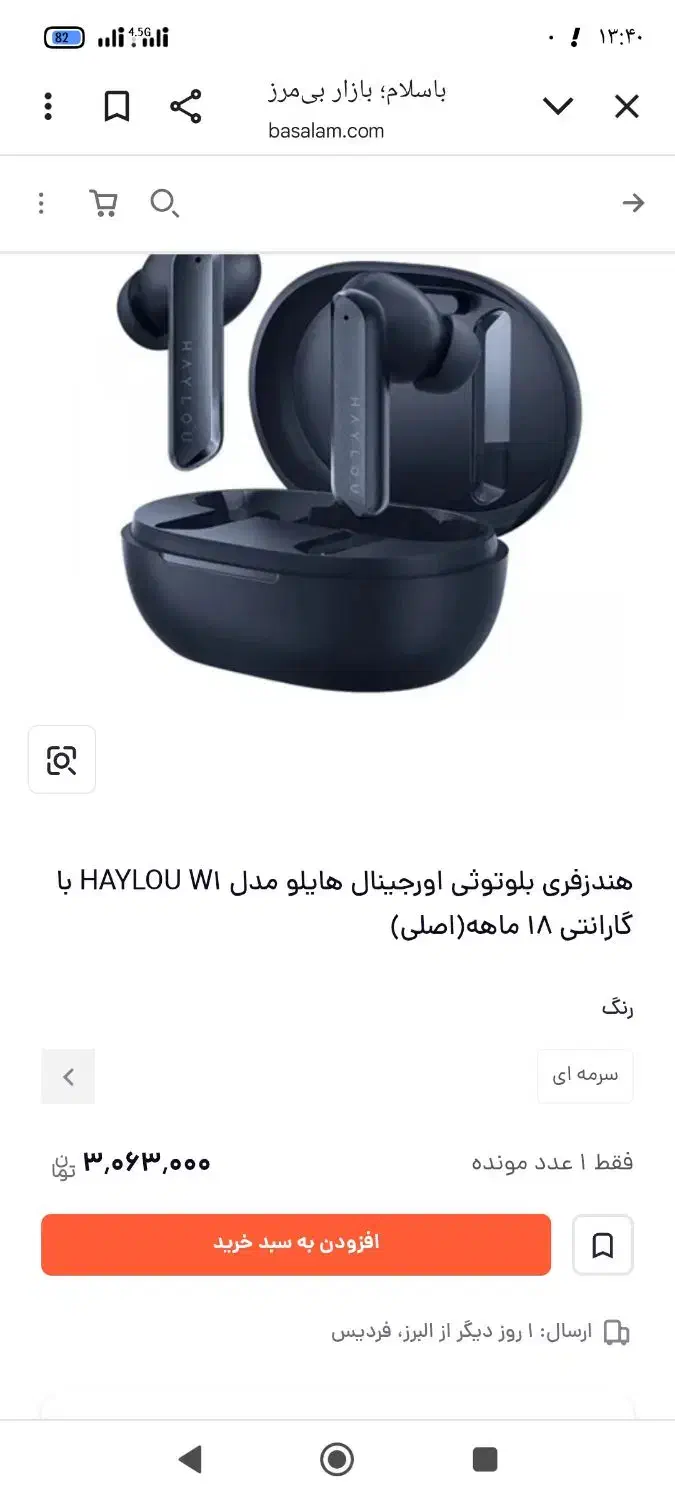Open the browser overflow menu
Viewport: 675px width, 1500px height.
point(47,106)
